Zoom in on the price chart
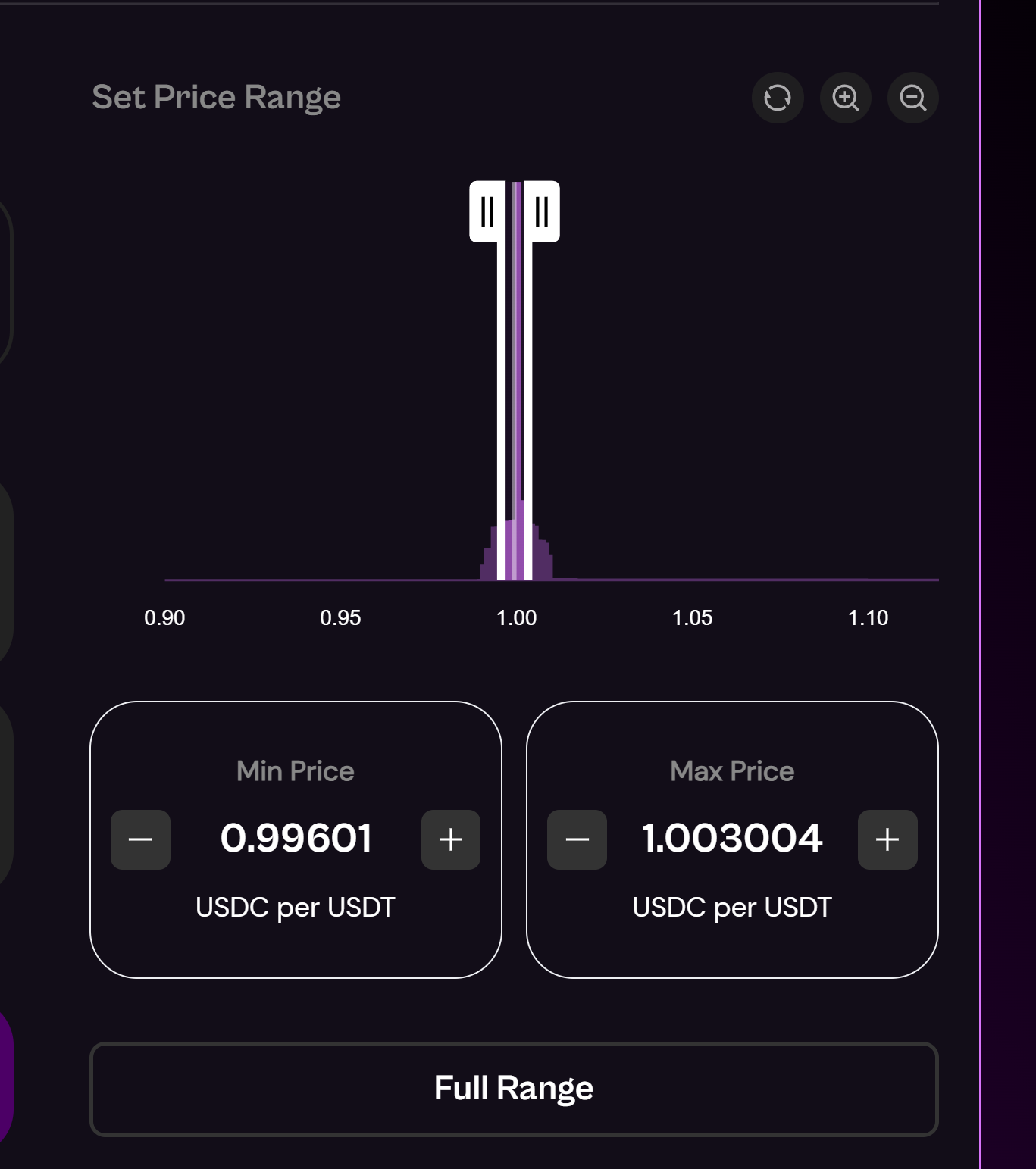The width and height of the screenshot is (1036, 1169). pyautogui.click(x=846, y=98)
